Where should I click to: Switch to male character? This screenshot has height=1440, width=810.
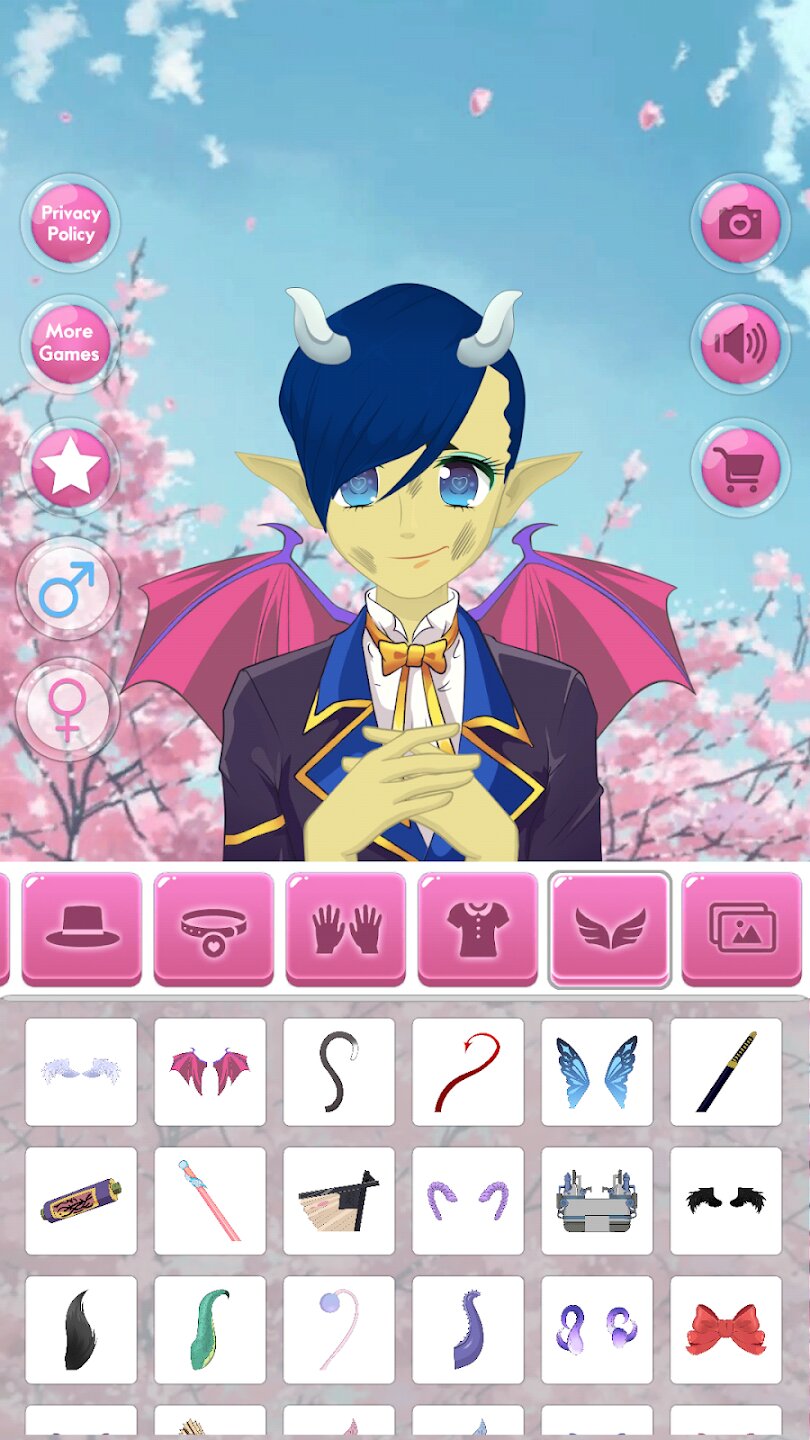68,588
